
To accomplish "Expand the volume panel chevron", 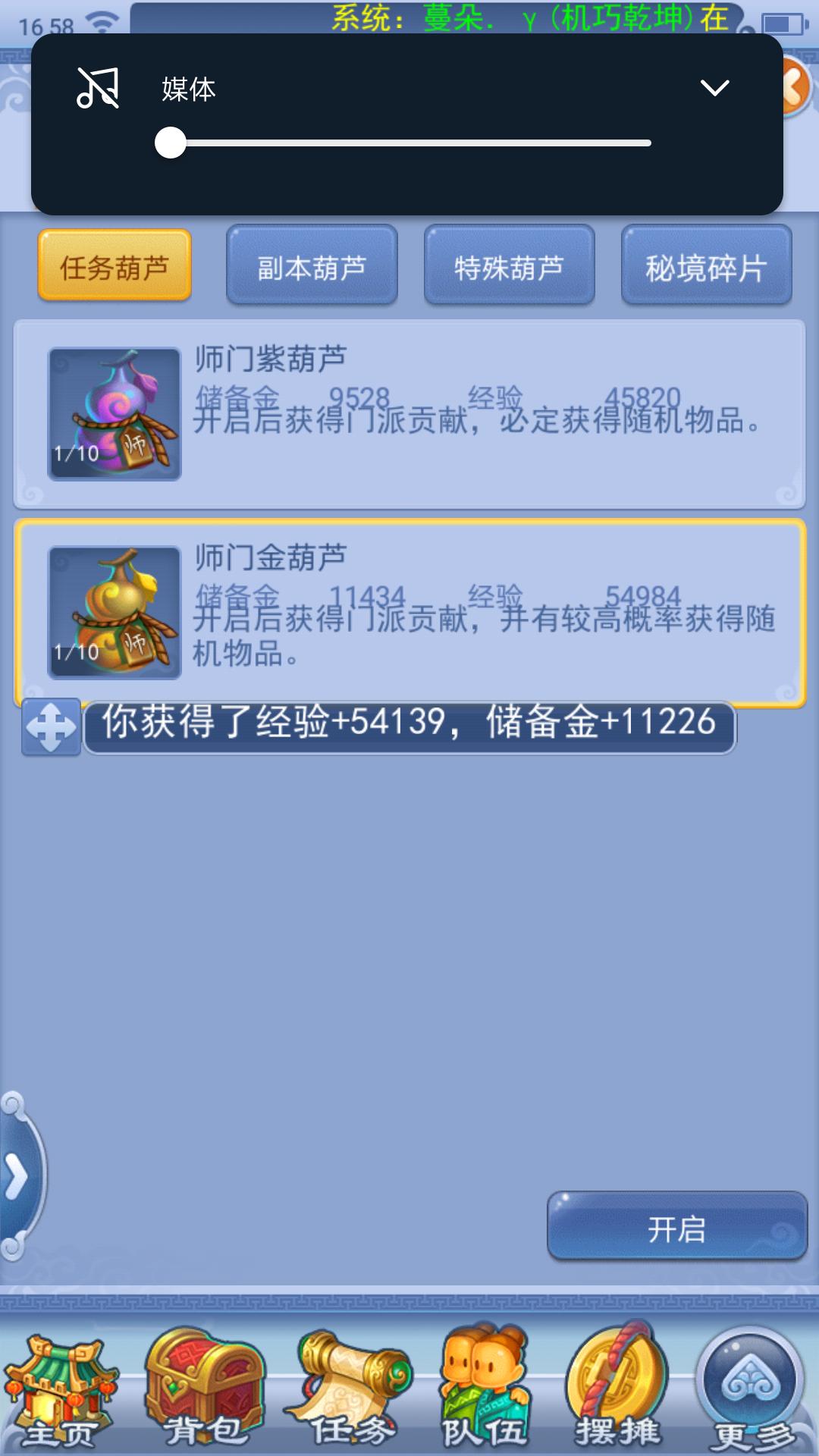I will pyautogui.click(x=714, y=88).
